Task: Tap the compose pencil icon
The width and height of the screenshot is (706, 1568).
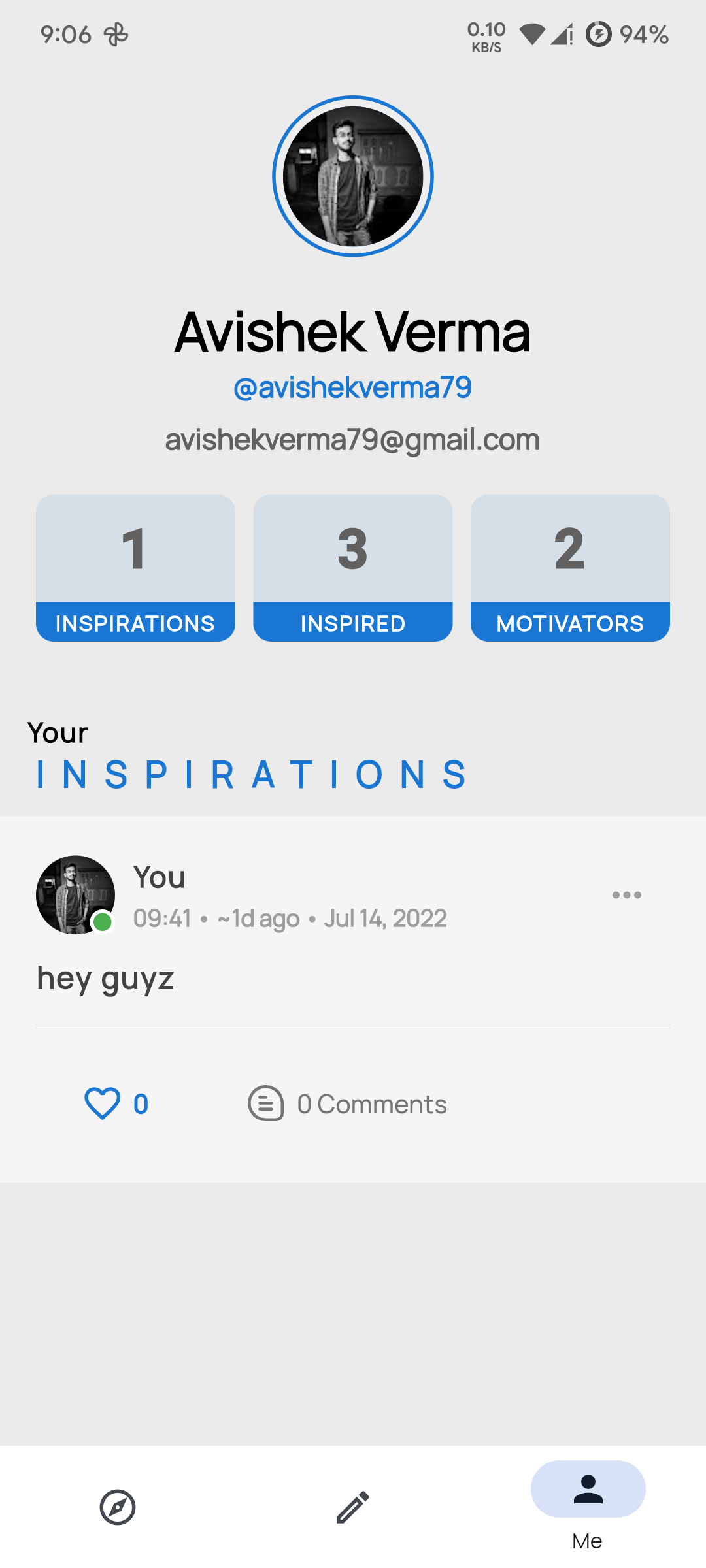Action: (x=353, y=1508)
